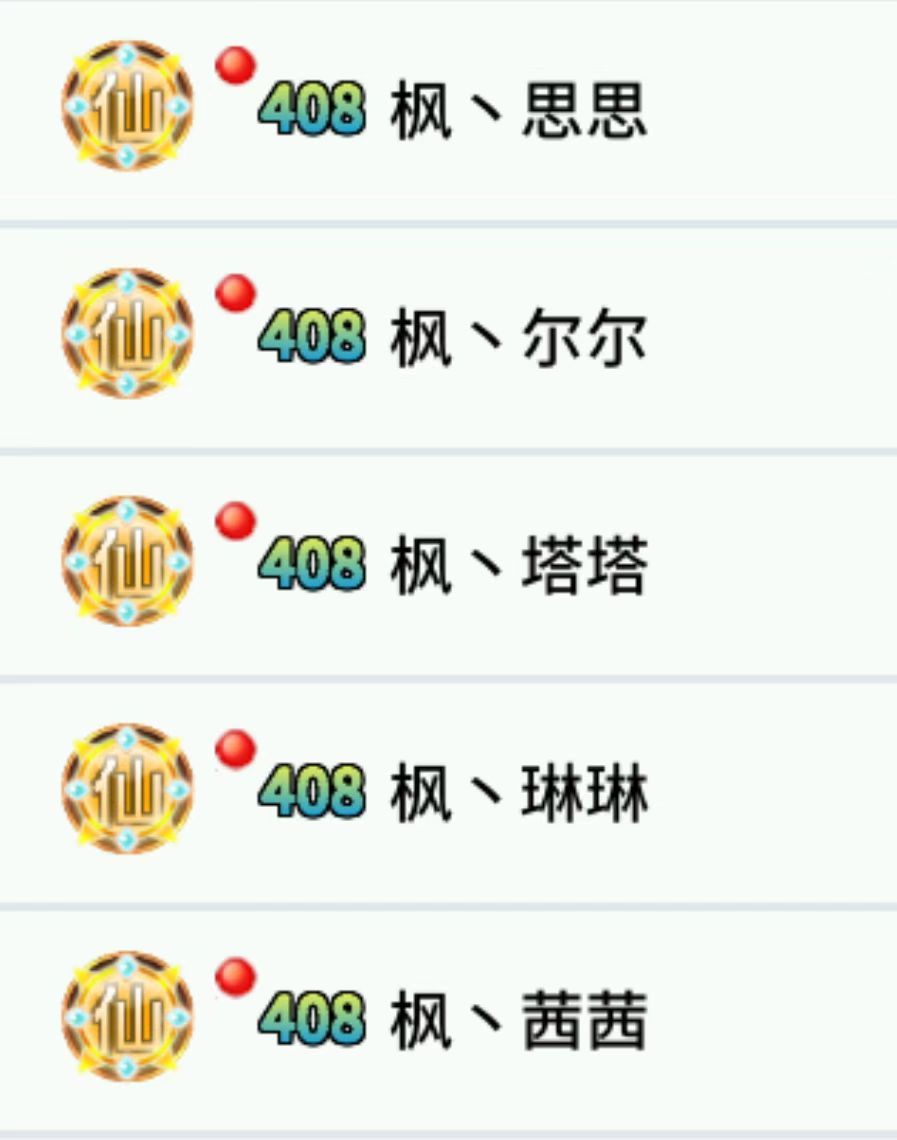Tap the red notification dot on 枫丶思思's row

(234, 68)
